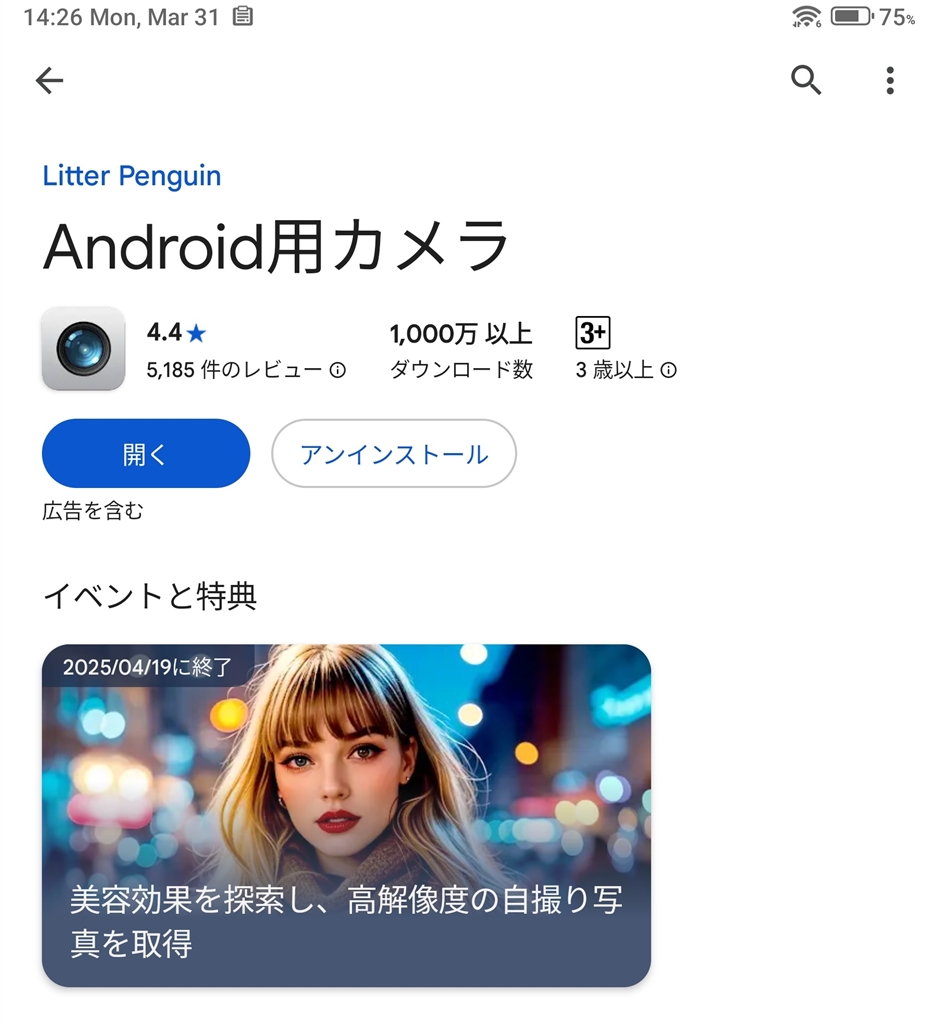This screenshot has height=1024, width=938.
Task: Open the 美容効果を探索し event card
Action: pyautogui.click(x=346, y=815)
